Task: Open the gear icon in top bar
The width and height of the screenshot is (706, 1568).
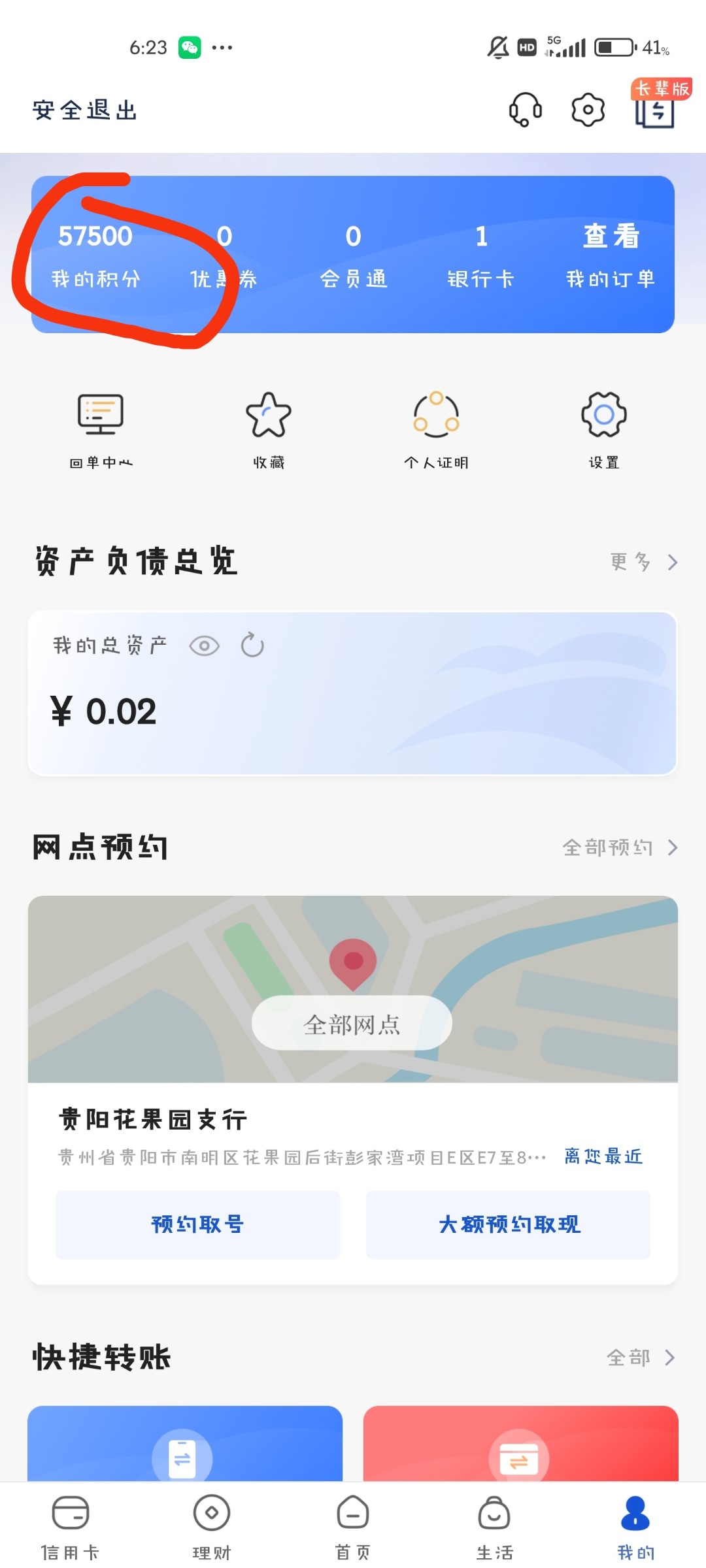Action: coord(588,109)
